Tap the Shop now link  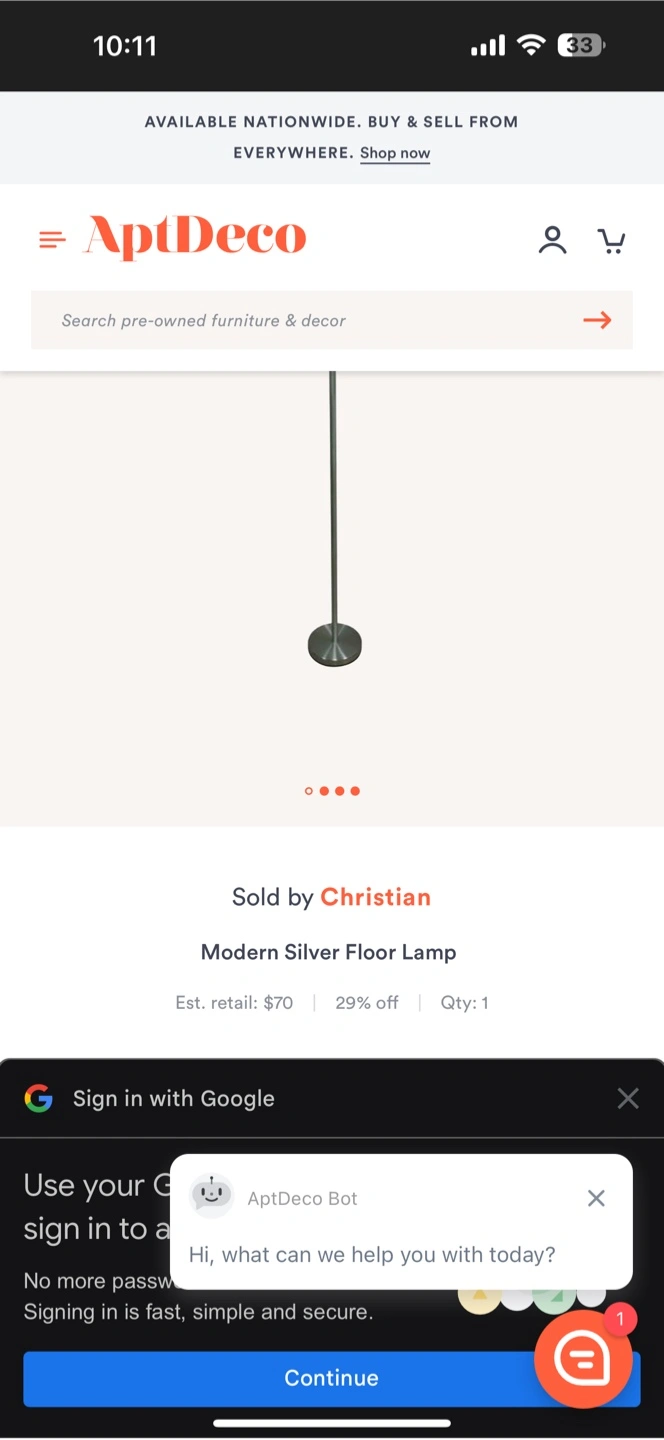(395, 153)
